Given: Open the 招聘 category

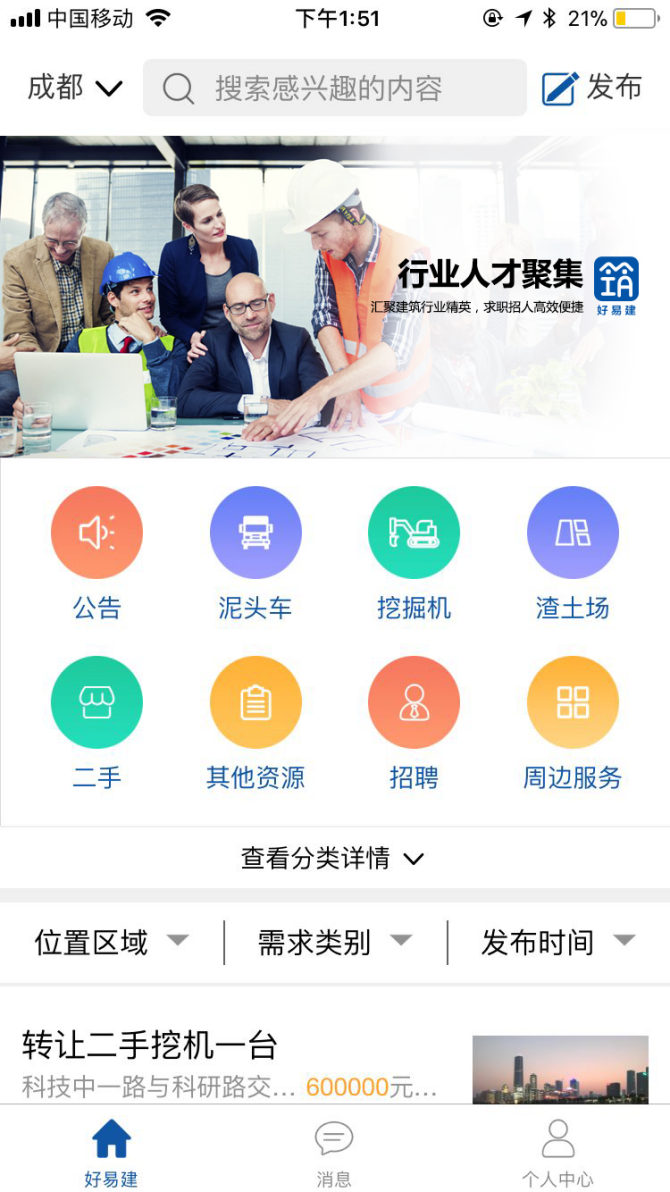Looking at the screenshot, I should coord(414,722).
